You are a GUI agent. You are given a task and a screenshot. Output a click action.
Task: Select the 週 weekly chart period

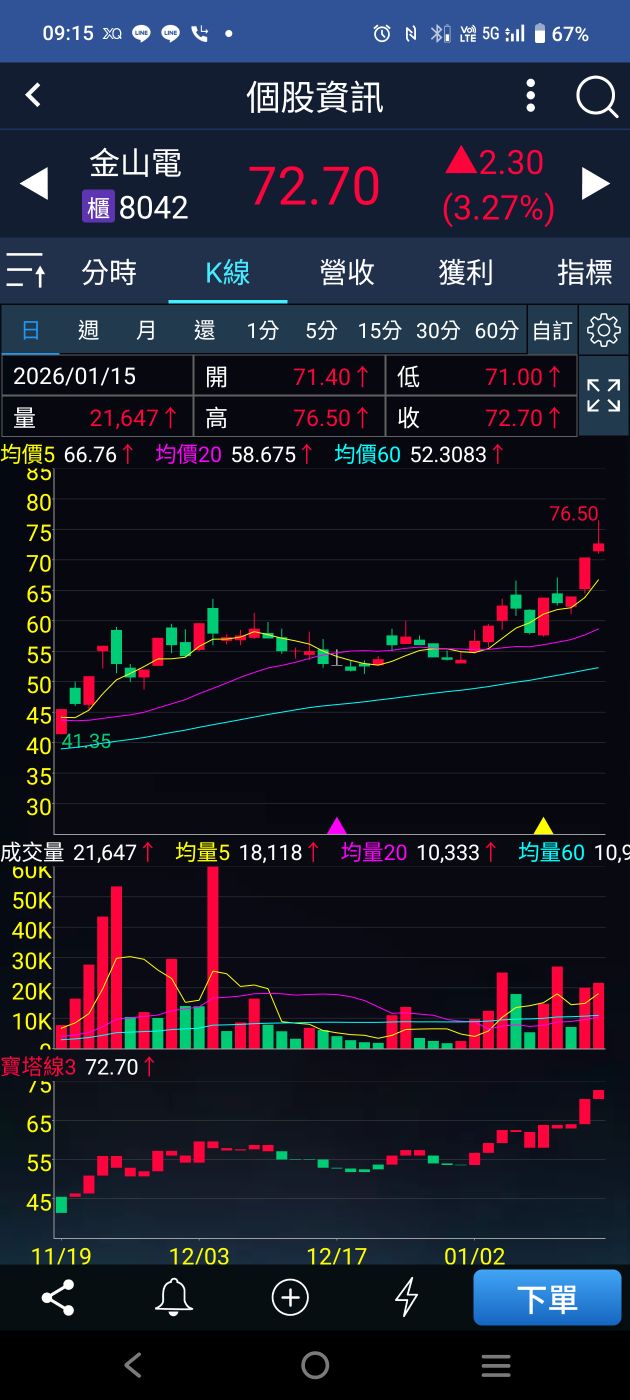point(88,330)
